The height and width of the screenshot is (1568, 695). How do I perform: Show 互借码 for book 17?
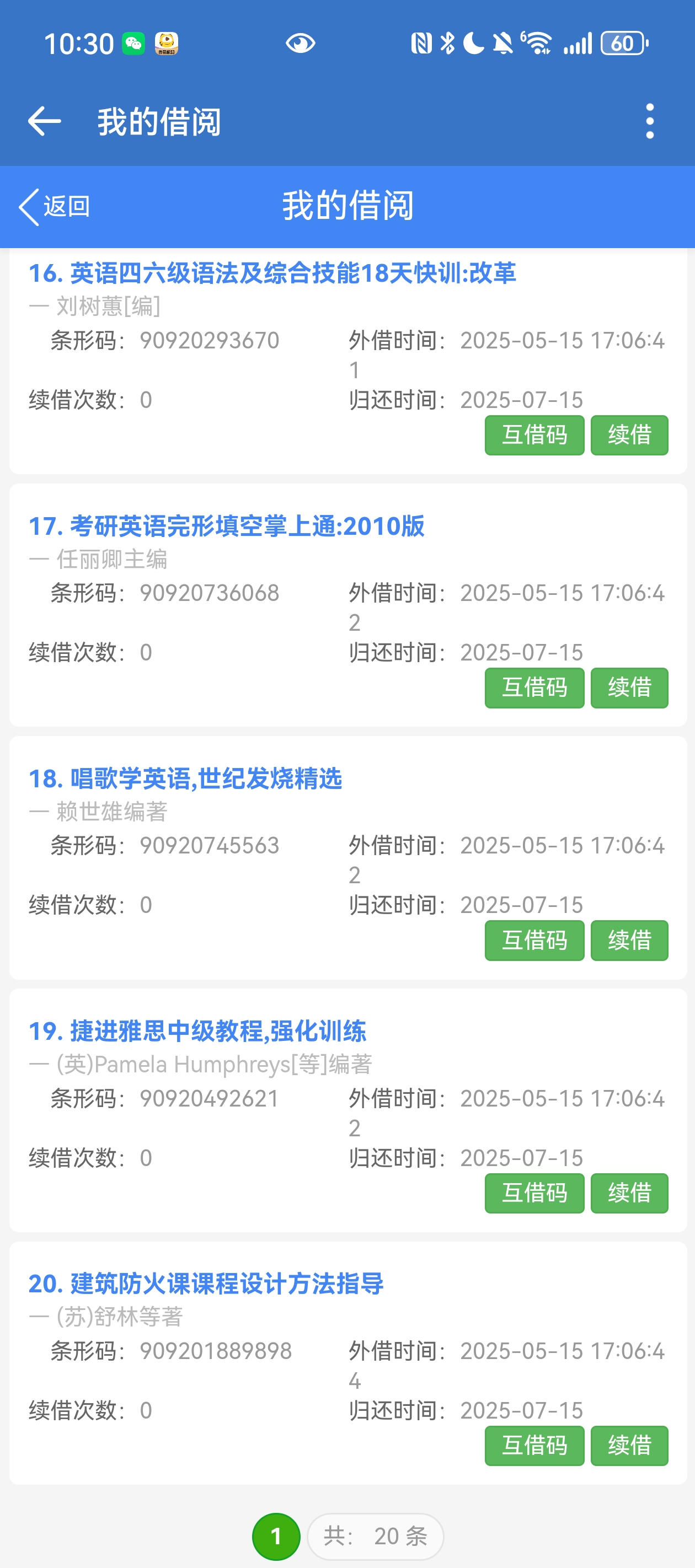(x=534, y=688)
